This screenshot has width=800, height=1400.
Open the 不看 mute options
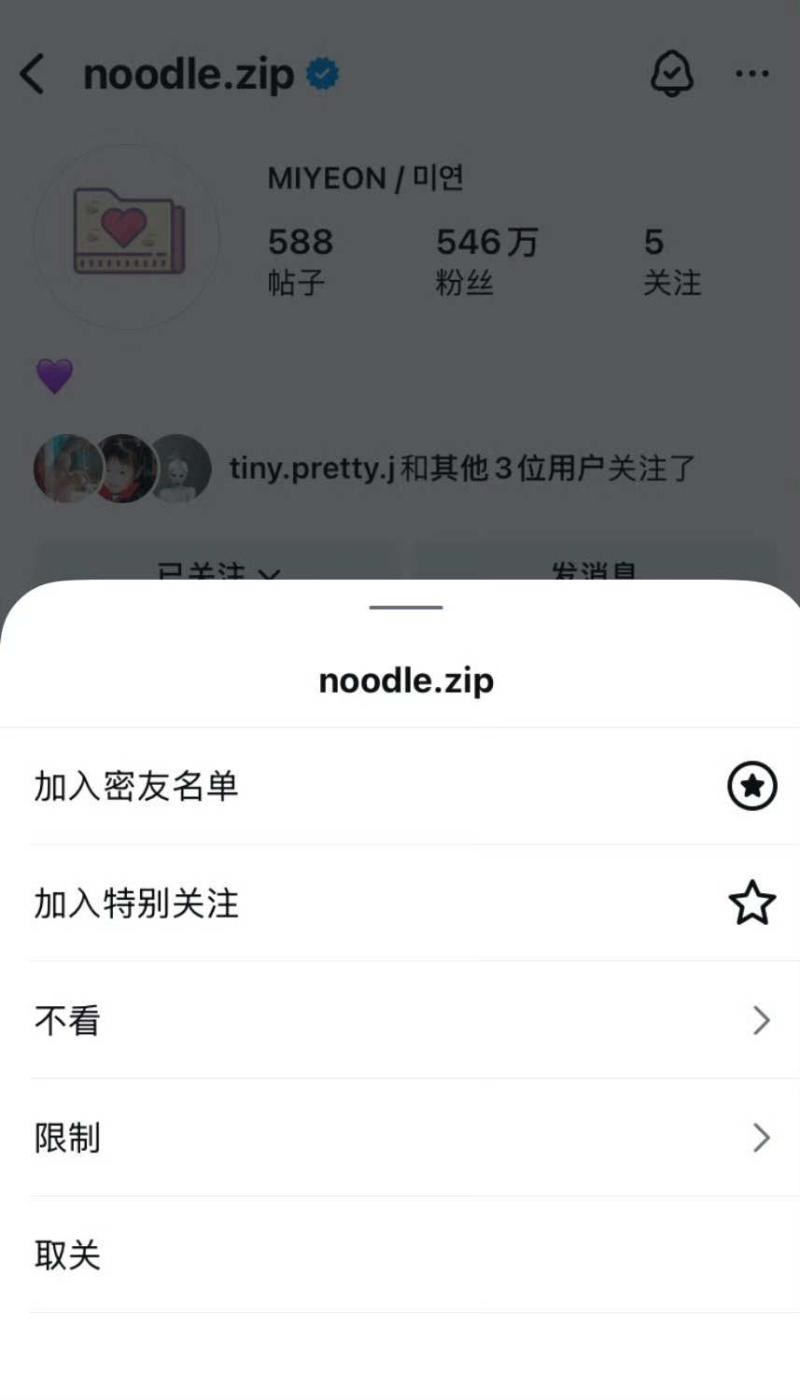[400, 1021]
